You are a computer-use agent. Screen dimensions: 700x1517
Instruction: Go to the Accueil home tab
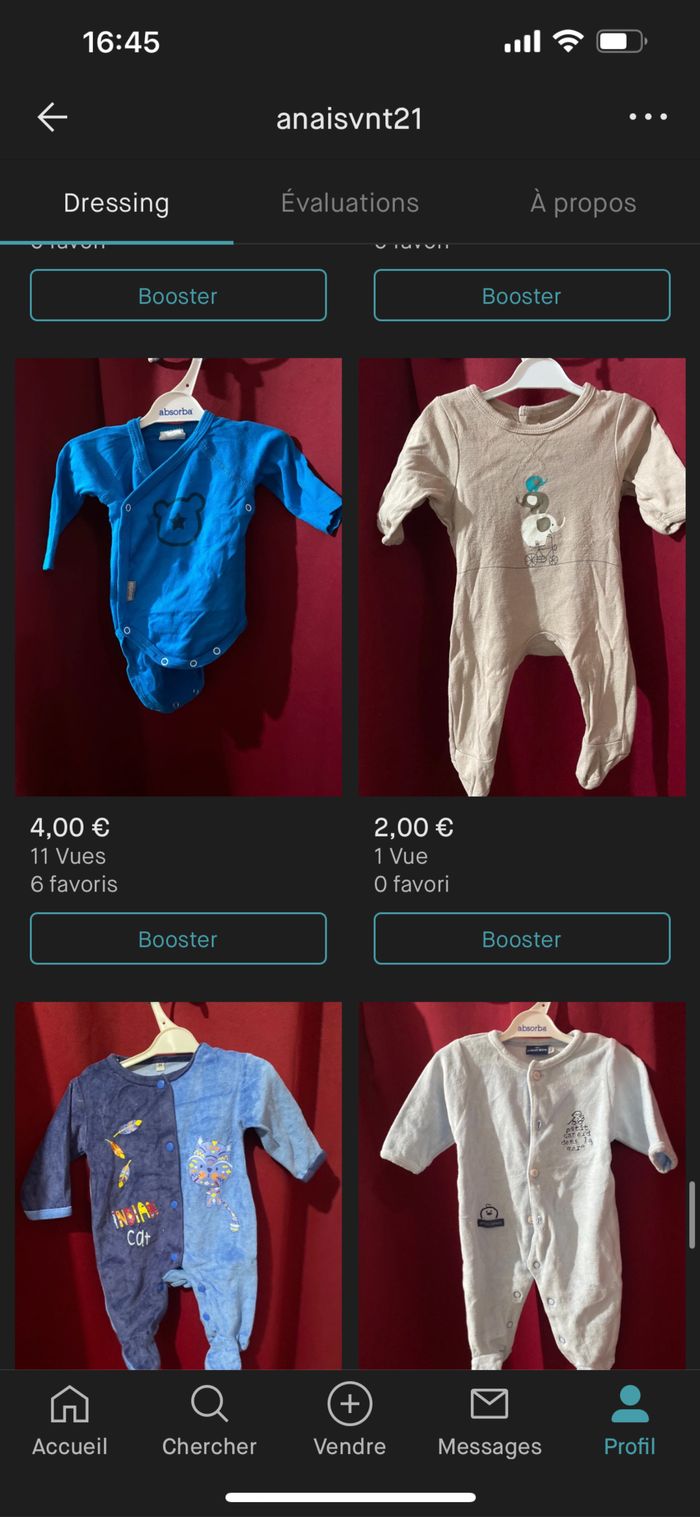[x=70, y=1422]
